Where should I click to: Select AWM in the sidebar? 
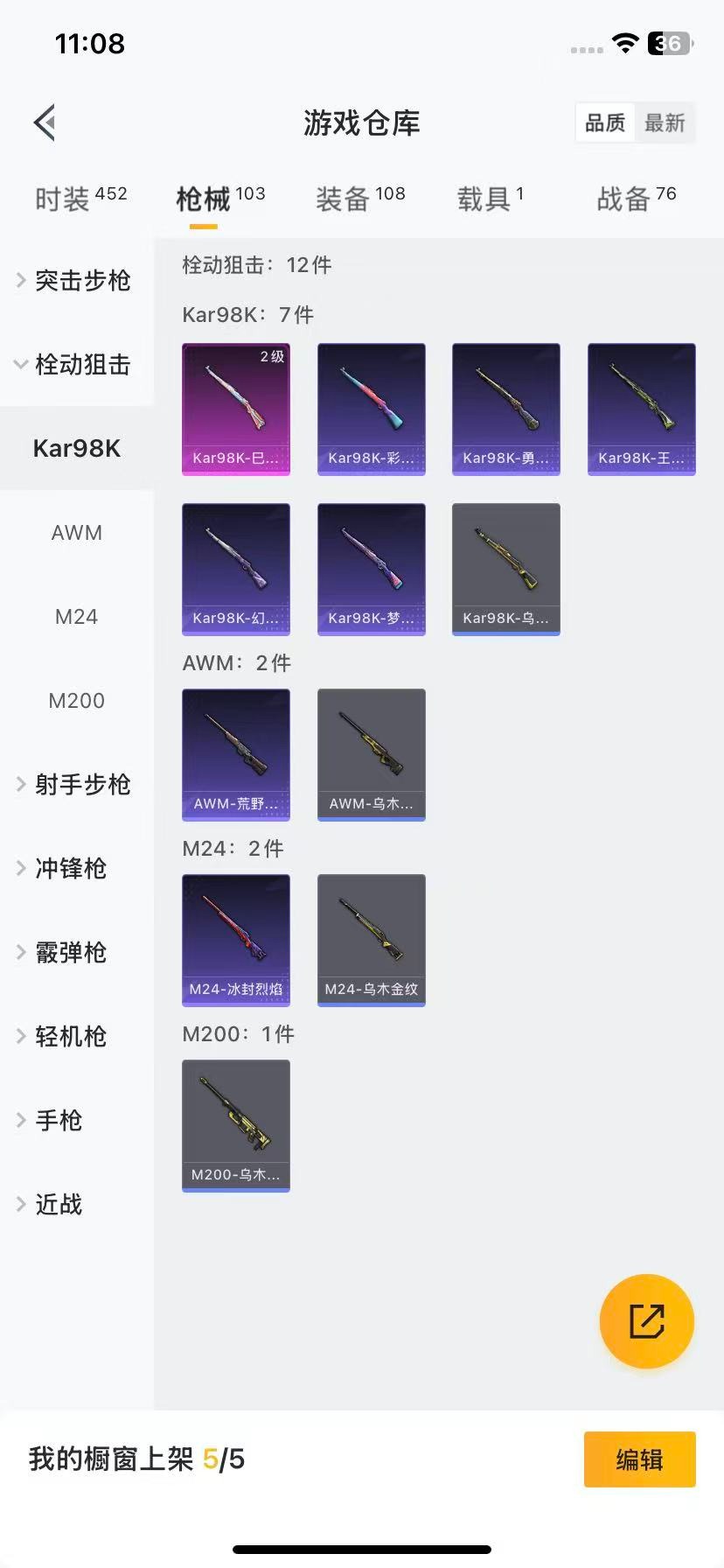pos(77,533)
